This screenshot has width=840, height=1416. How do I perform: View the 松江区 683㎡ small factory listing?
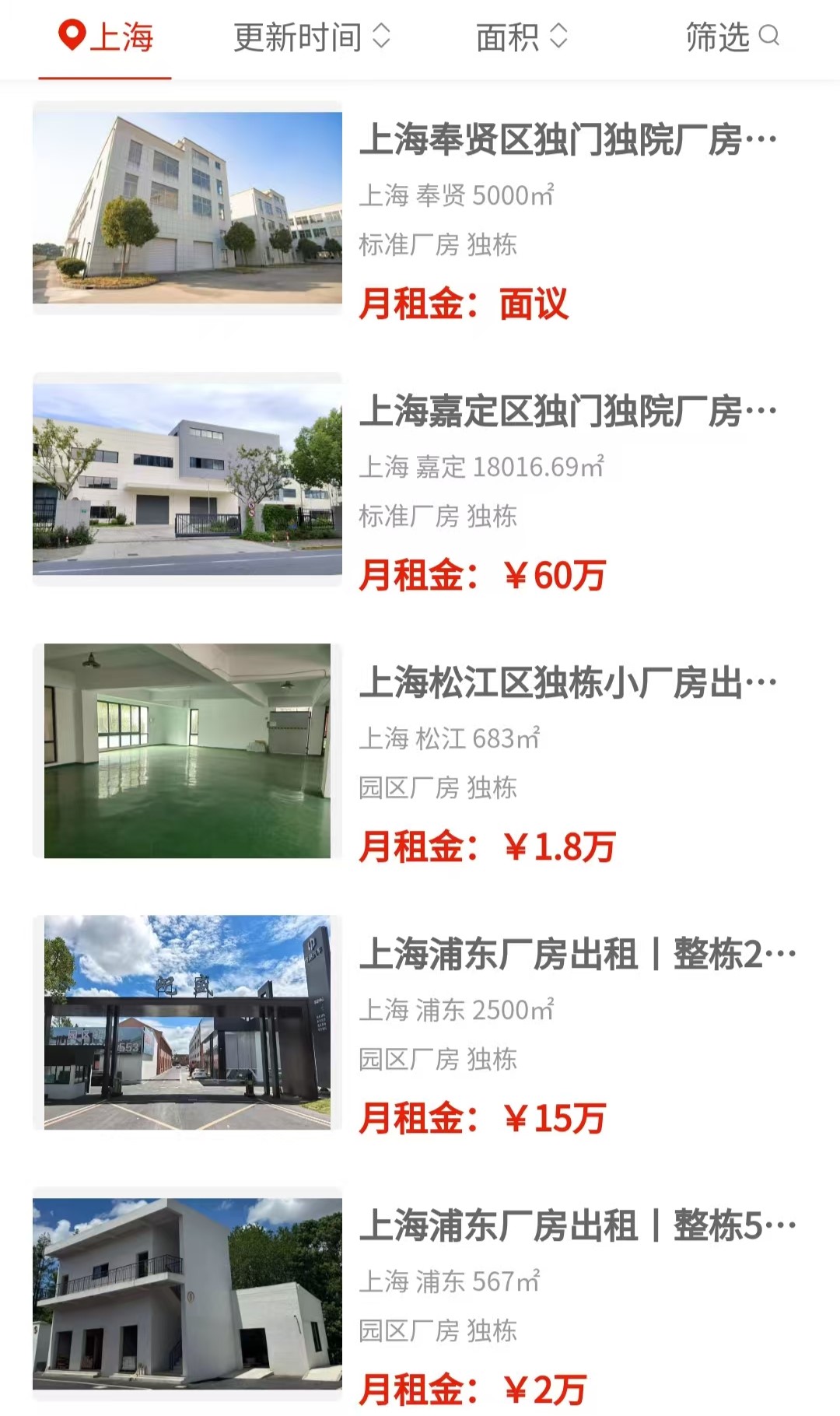(566, 684)
